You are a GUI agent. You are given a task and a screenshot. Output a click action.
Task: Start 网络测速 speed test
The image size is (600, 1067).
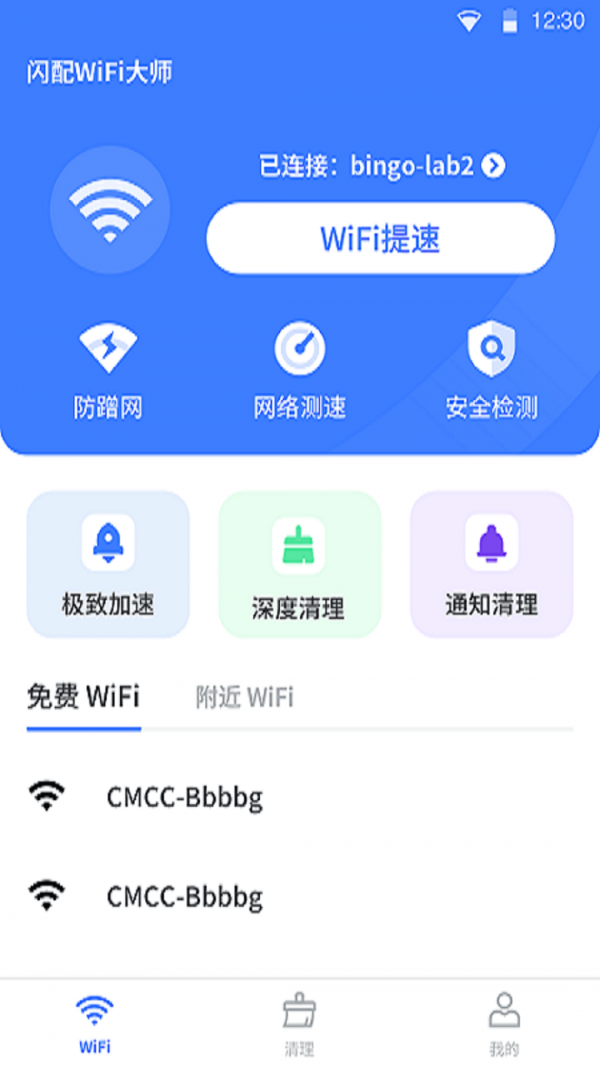(300, 371)
